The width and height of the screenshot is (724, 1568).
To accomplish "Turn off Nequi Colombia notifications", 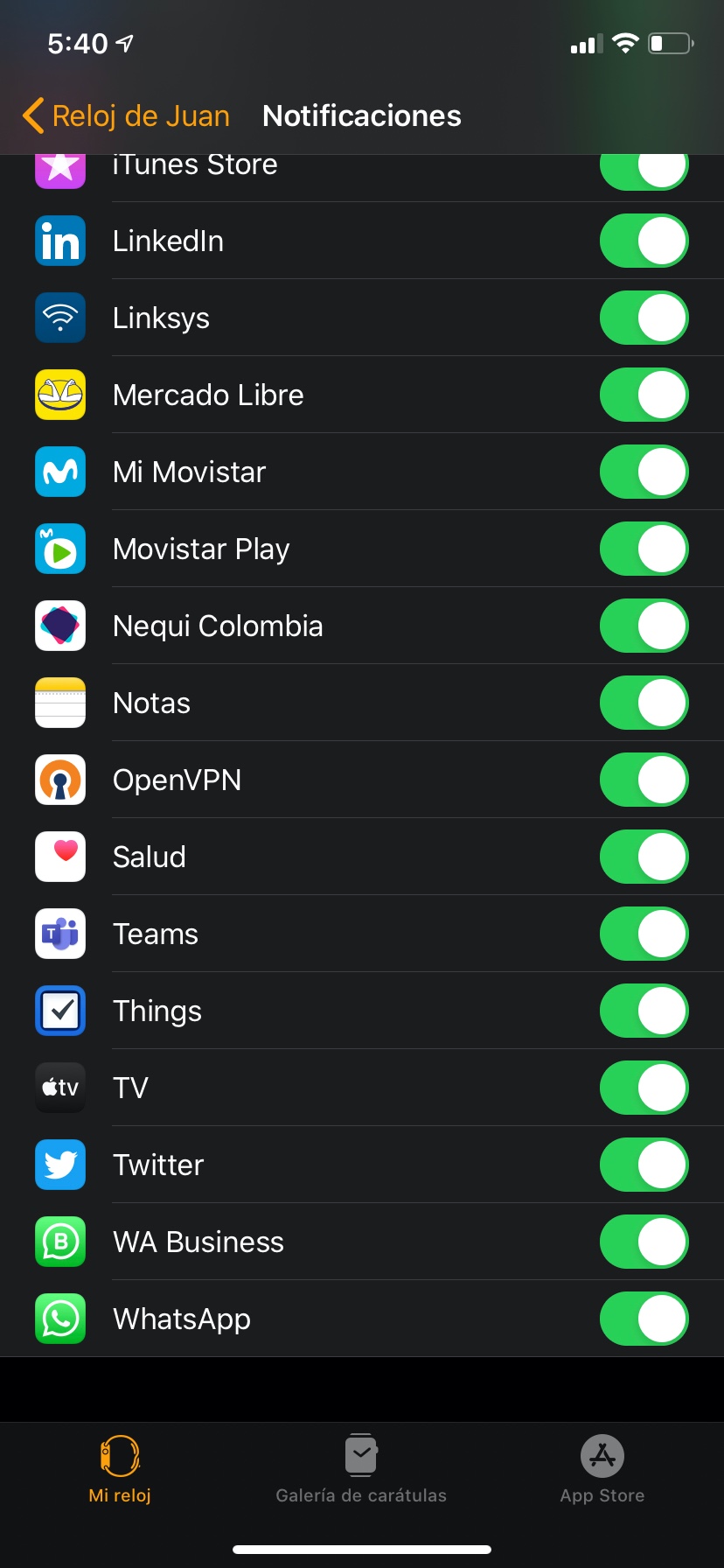I will pyautogui.click(x=644, y=626).
